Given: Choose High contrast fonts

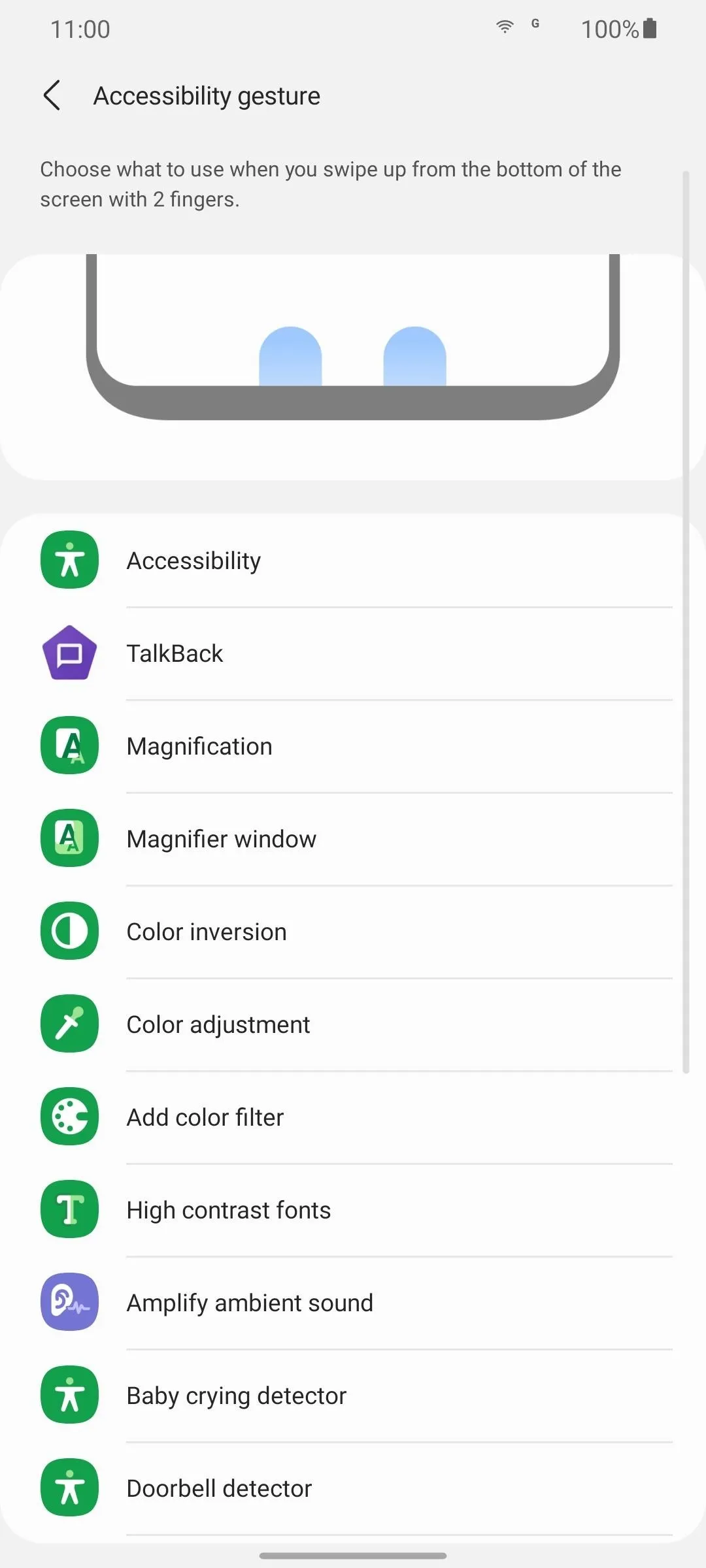Looking at the screenshot, I should click(353, 1210).
